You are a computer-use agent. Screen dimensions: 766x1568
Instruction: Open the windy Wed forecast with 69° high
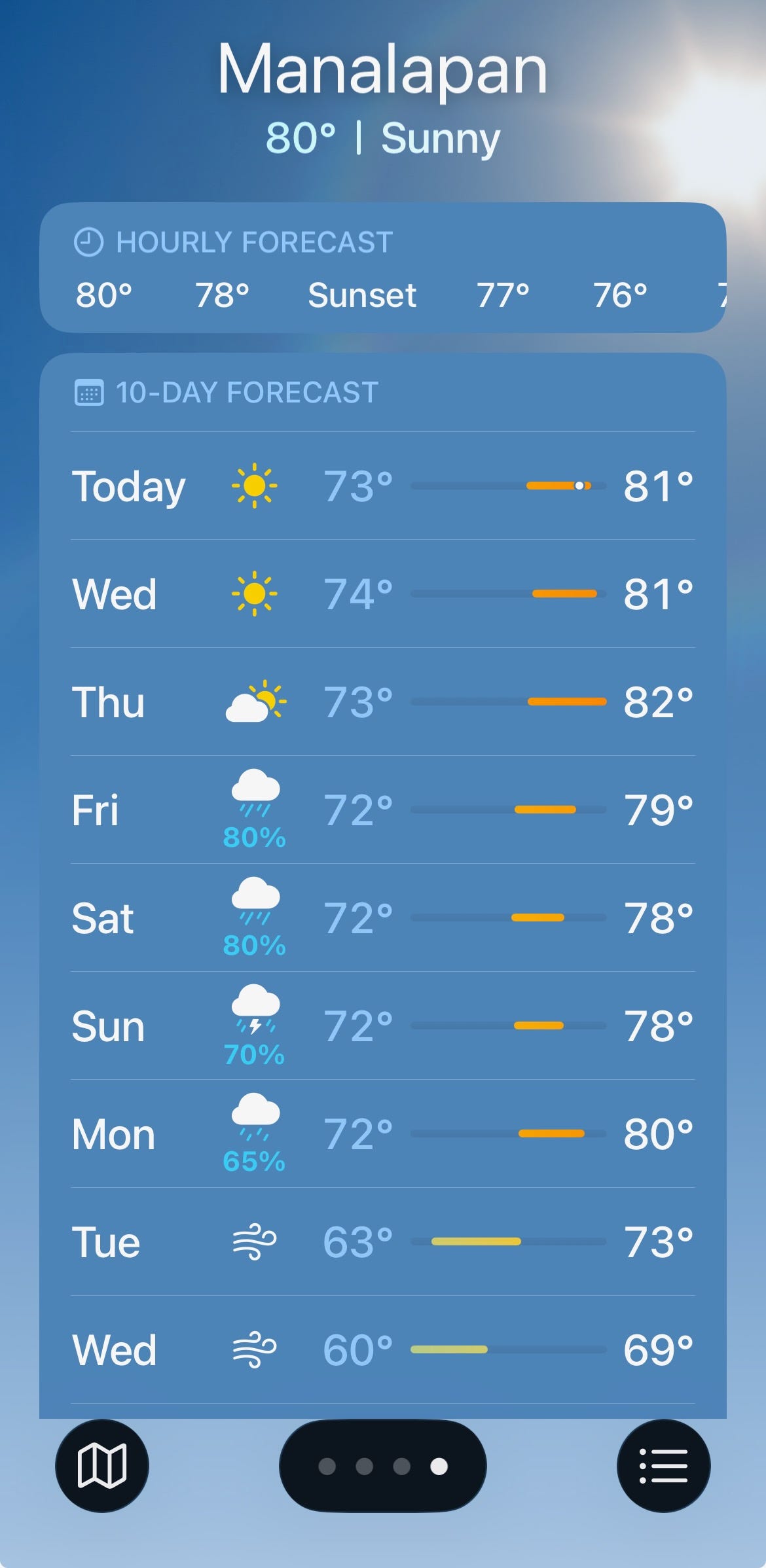click(383, 1350)
